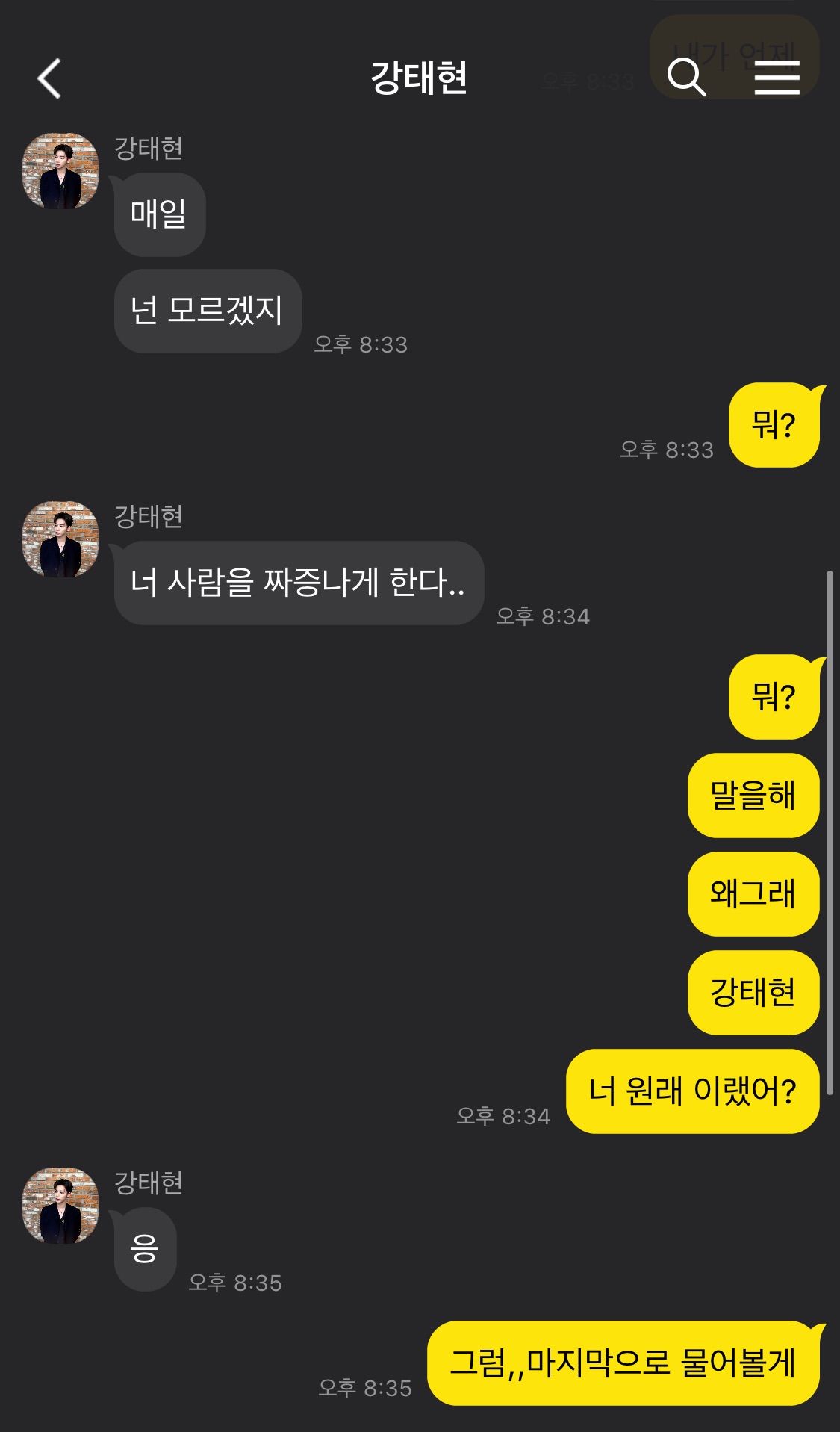Screen dimensions: 840x1432
Task: Open 강태현's avatar beside 너 사람을 짜증나게 한다..
Action: point(60,539)
